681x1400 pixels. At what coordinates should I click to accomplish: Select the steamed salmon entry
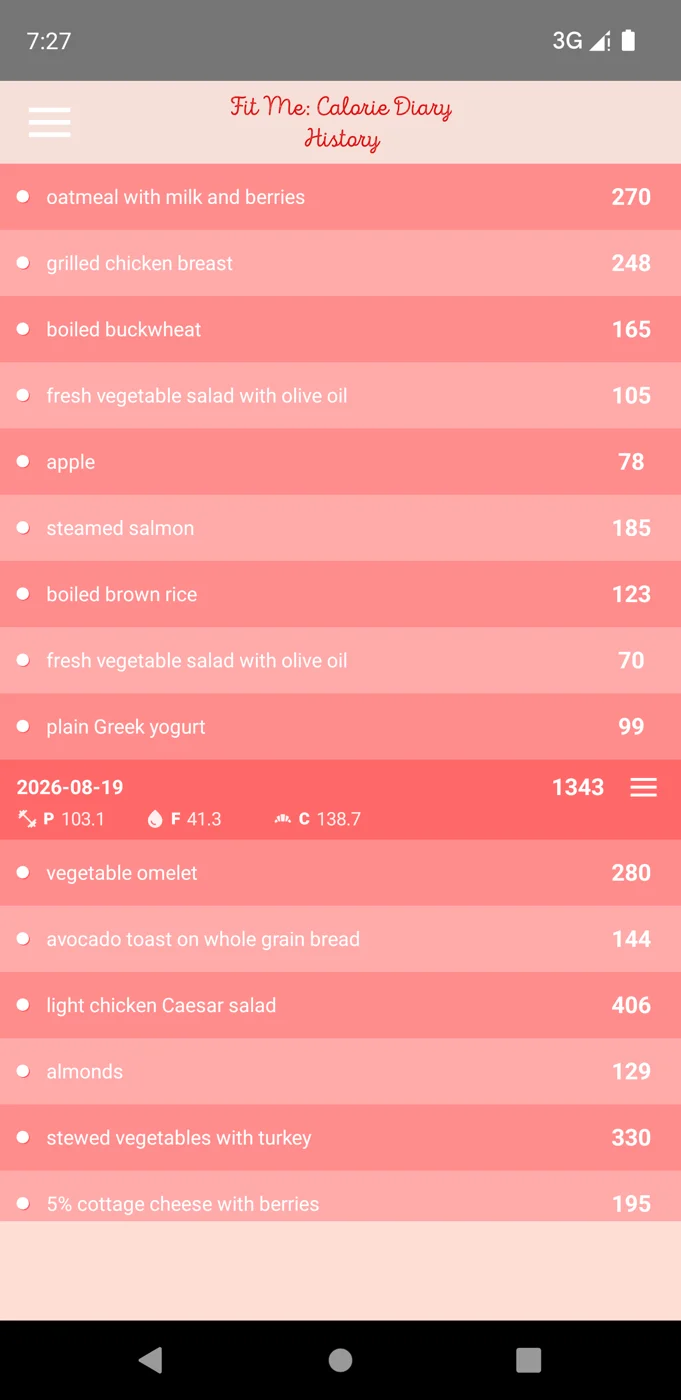(340, 528)
